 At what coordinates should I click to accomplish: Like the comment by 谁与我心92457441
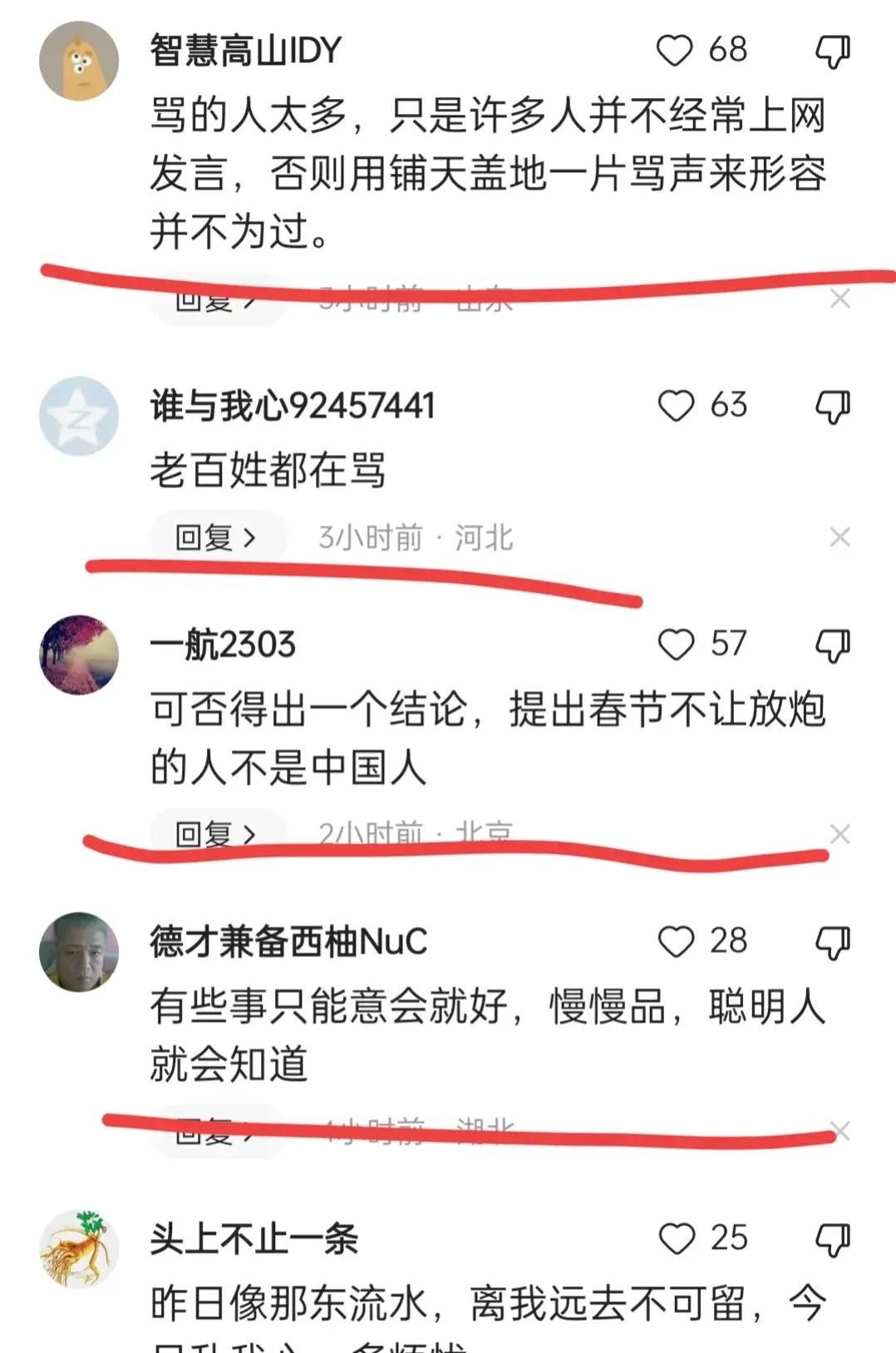click(676, 407)
